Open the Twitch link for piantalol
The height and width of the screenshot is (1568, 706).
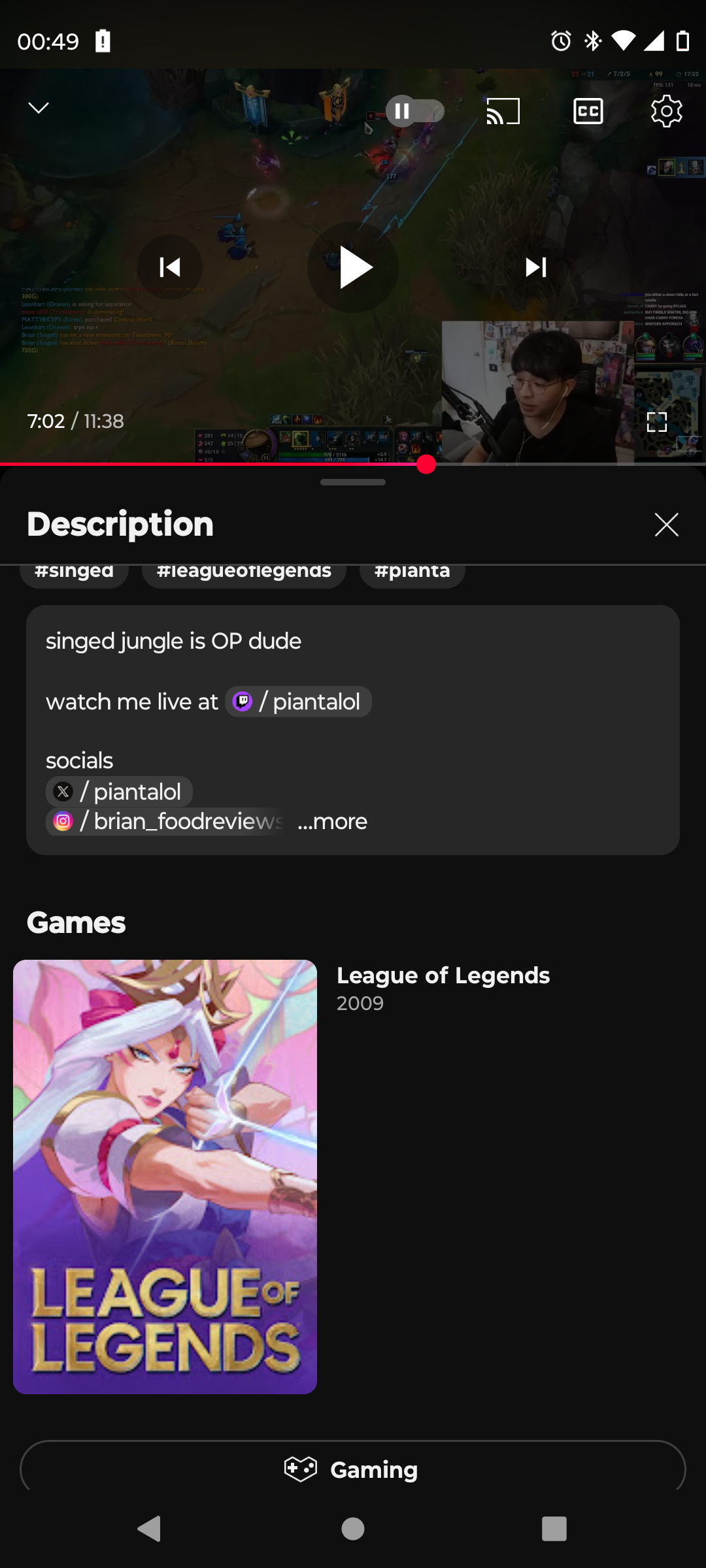pos(299,702)
